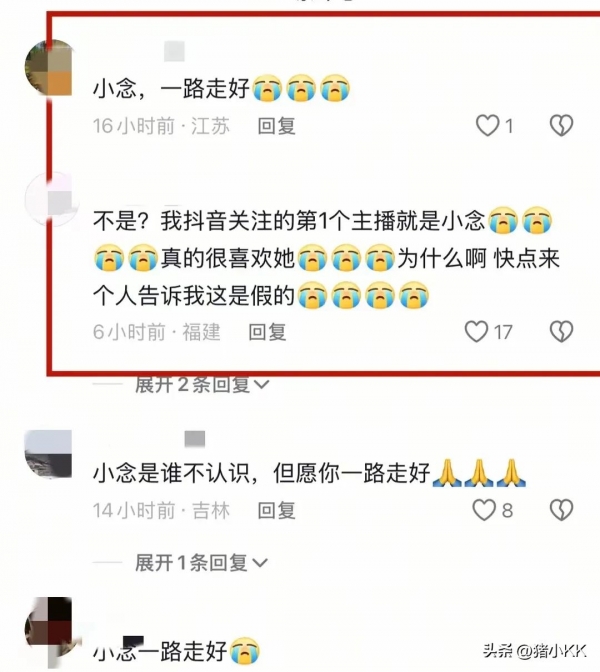This screenshot has width=600, height=672.
Task: Open the avatar of the 江苏 commenter
Action: pos(49,68)
